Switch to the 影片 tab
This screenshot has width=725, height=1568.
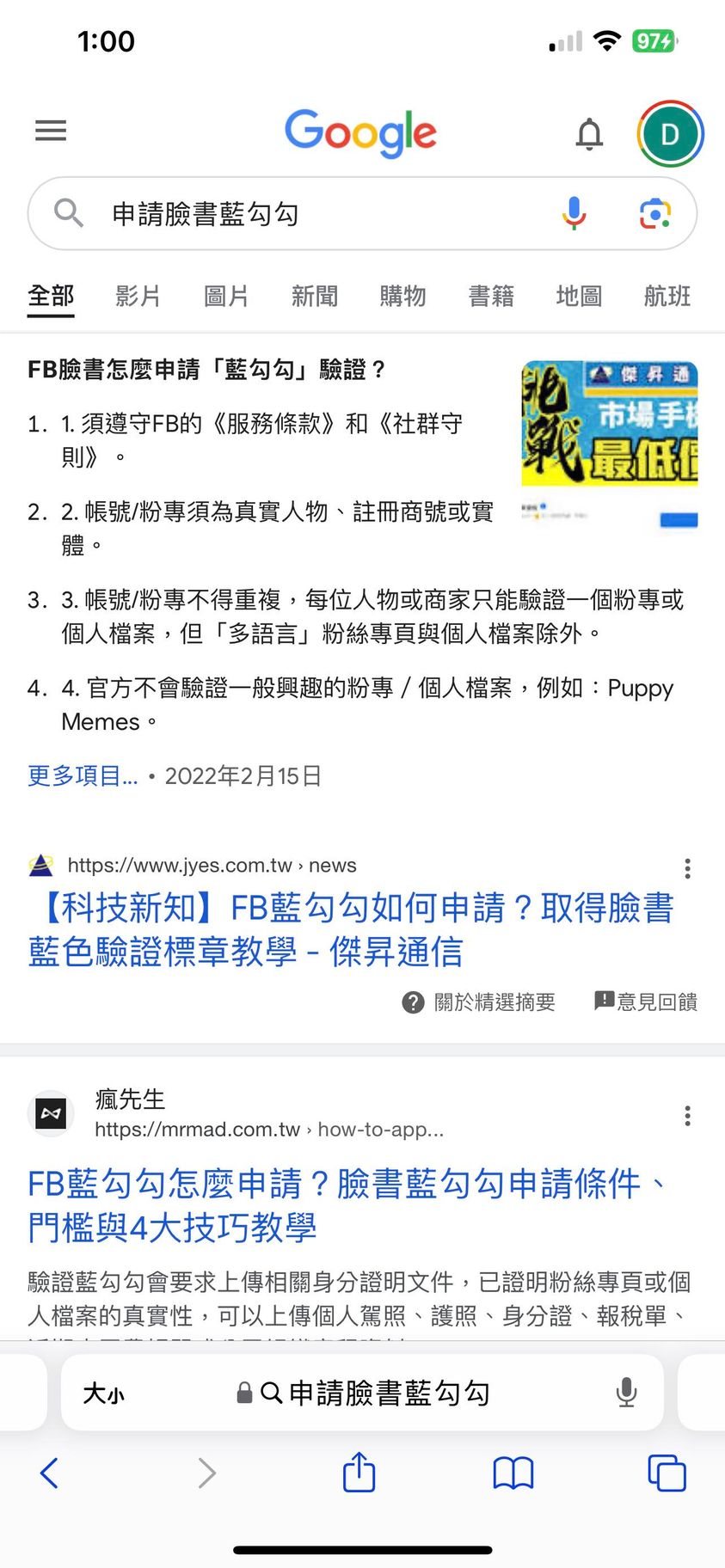coord(138,296)
